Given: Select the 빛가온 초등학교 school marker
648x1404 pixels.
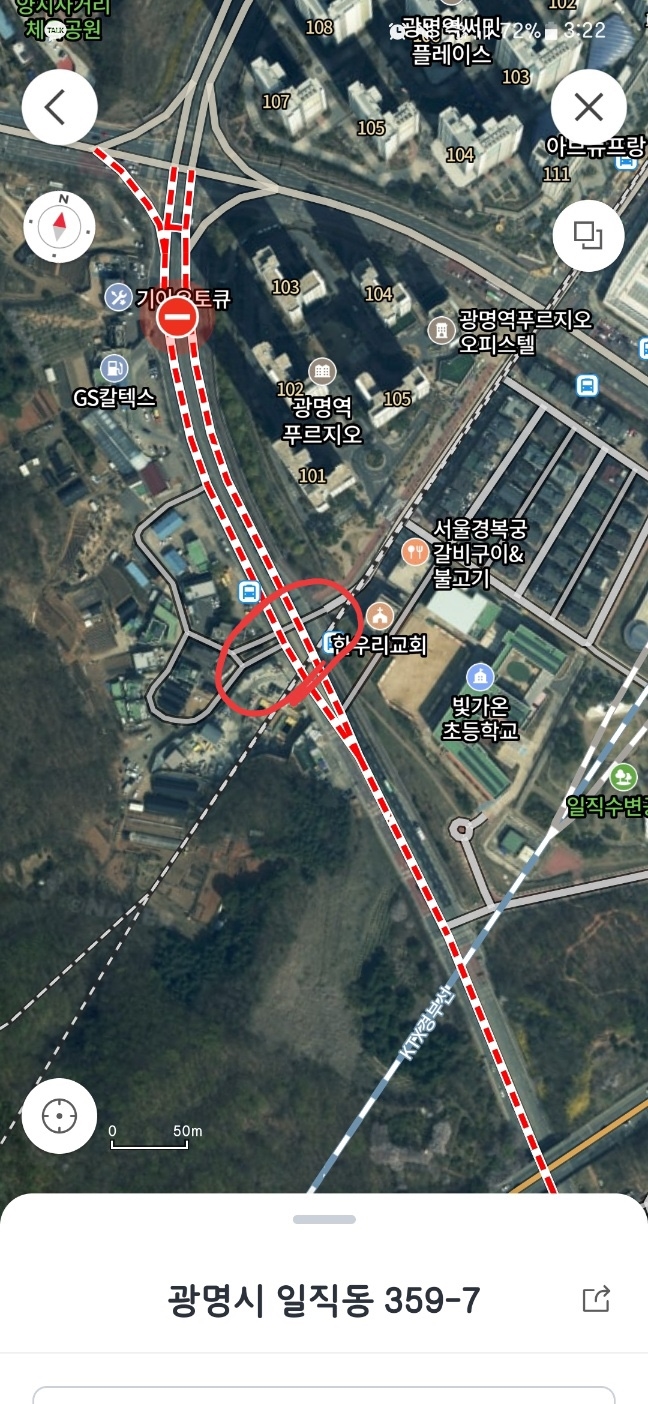Looking at the screenshot, I should click(480, 676).
